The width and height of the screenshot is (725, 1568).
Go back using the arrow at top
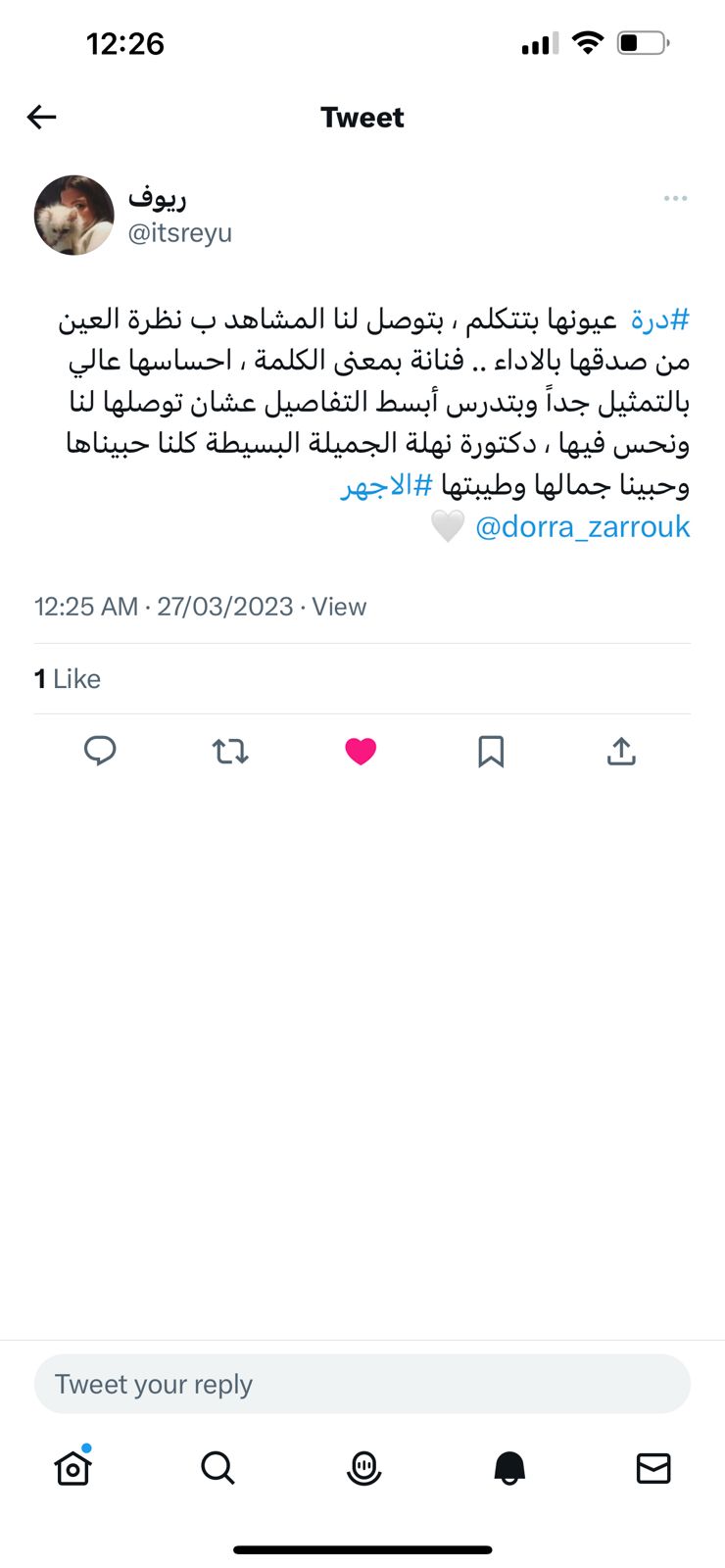(41, 118)
